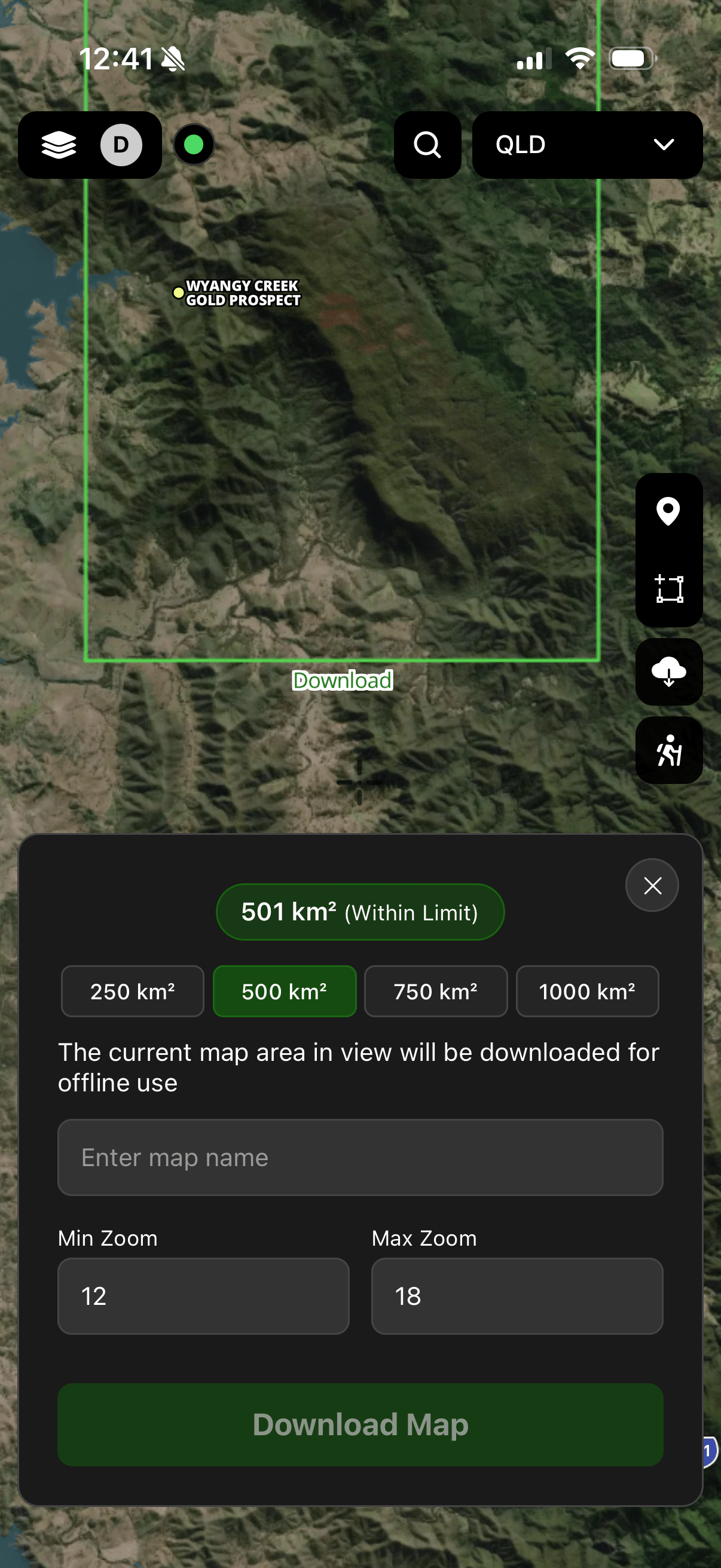Tap the green status dot
This screenshot has height=1568, width=721.
[194, 145]
